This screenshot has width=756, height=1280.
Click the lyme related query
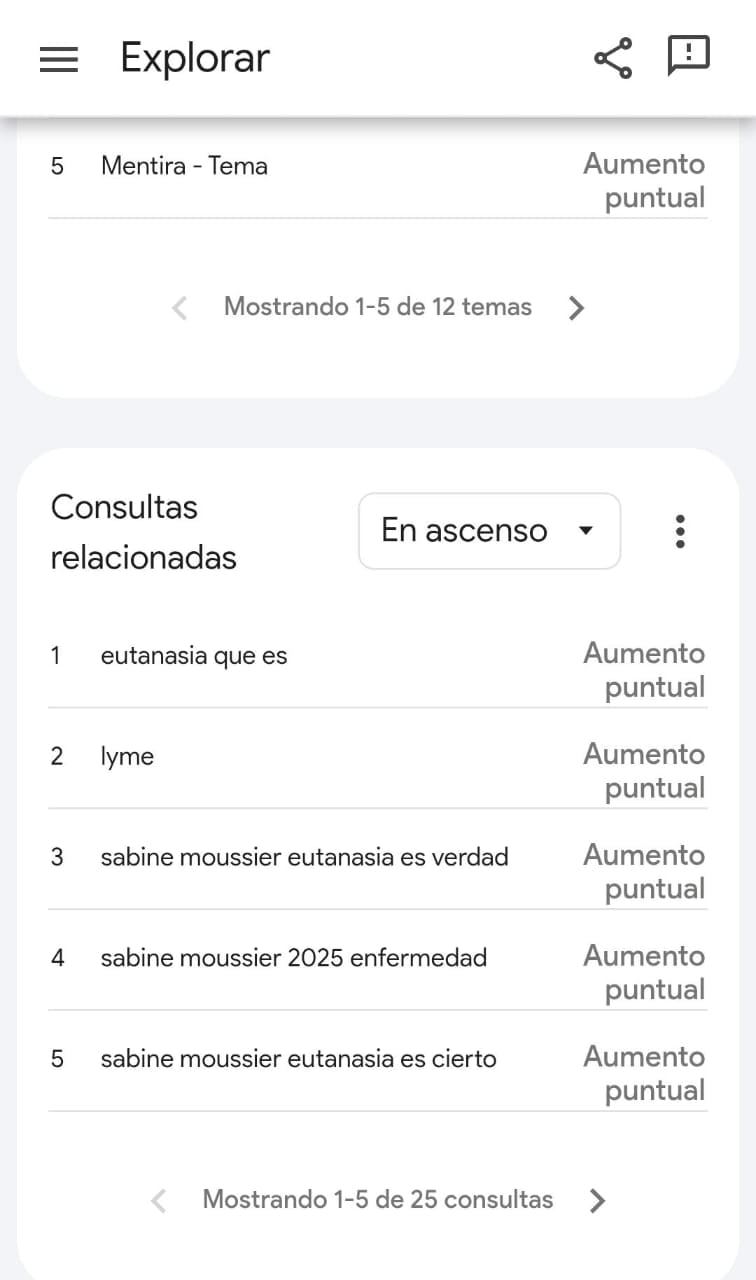[126, 756]
